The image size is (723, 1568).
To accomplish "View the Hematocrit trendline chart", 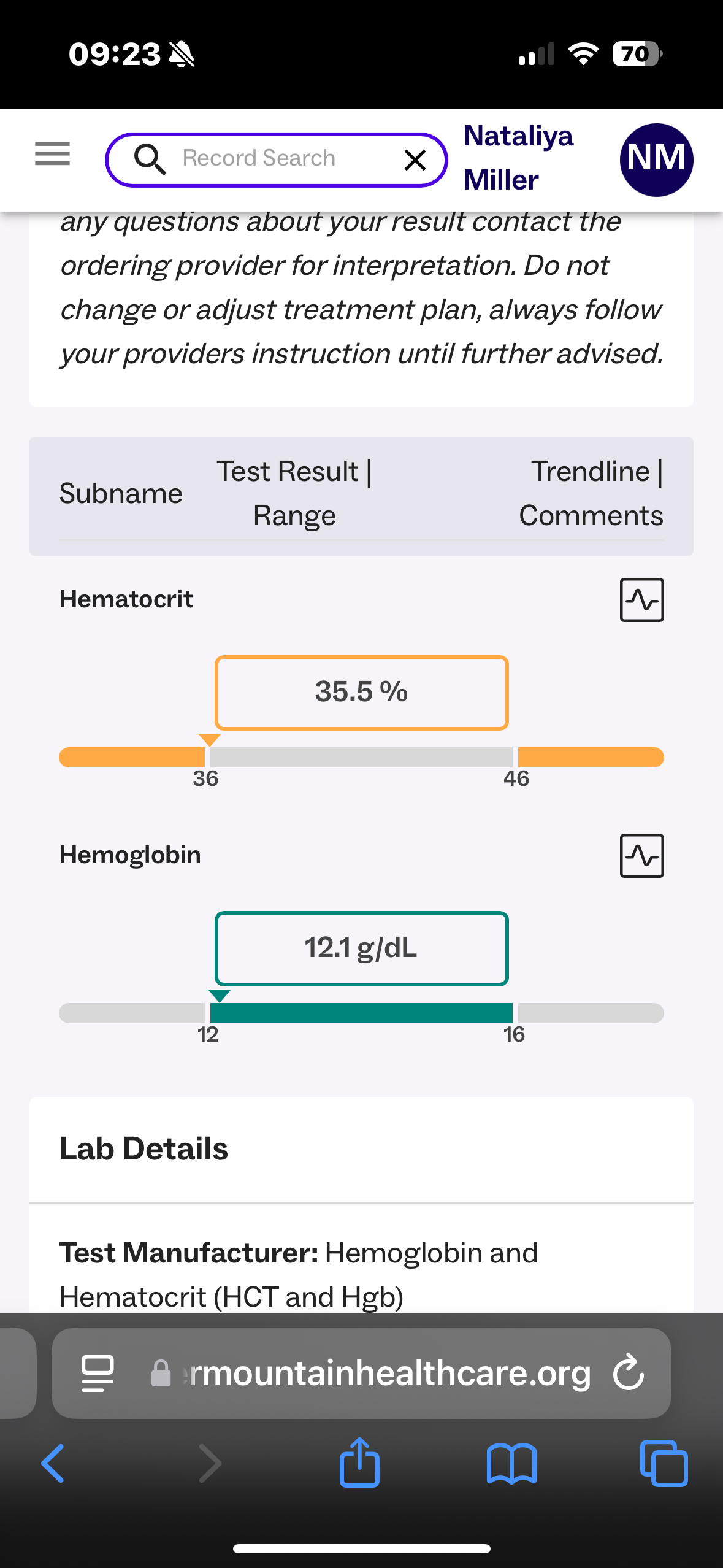I will click(641, 599).
